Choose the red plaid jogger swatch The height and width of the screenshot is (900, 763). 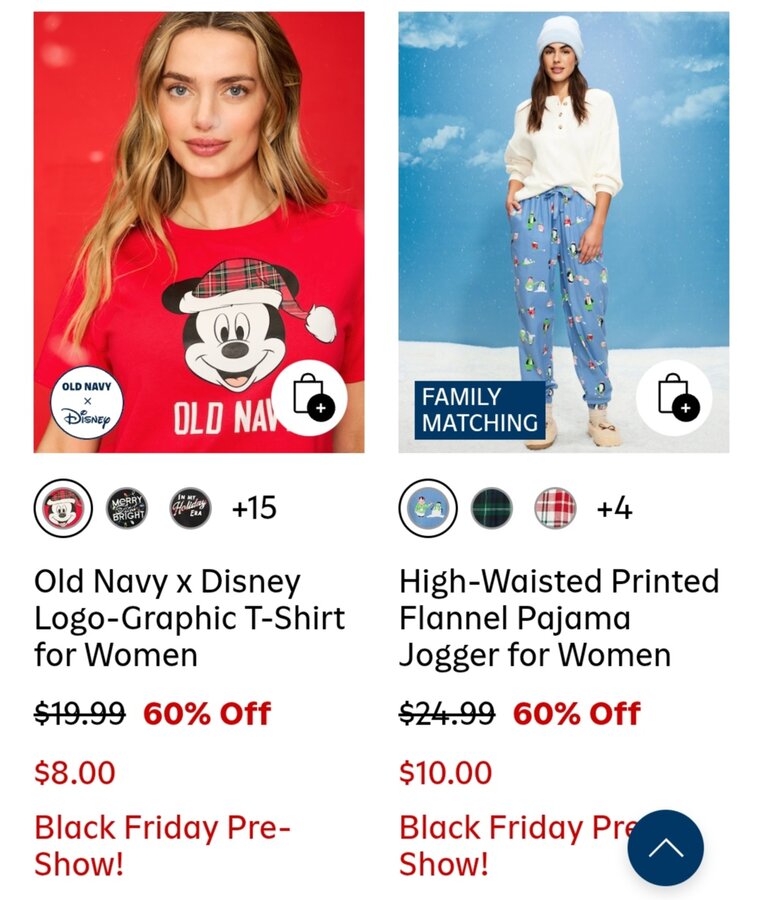click(555, 508)
